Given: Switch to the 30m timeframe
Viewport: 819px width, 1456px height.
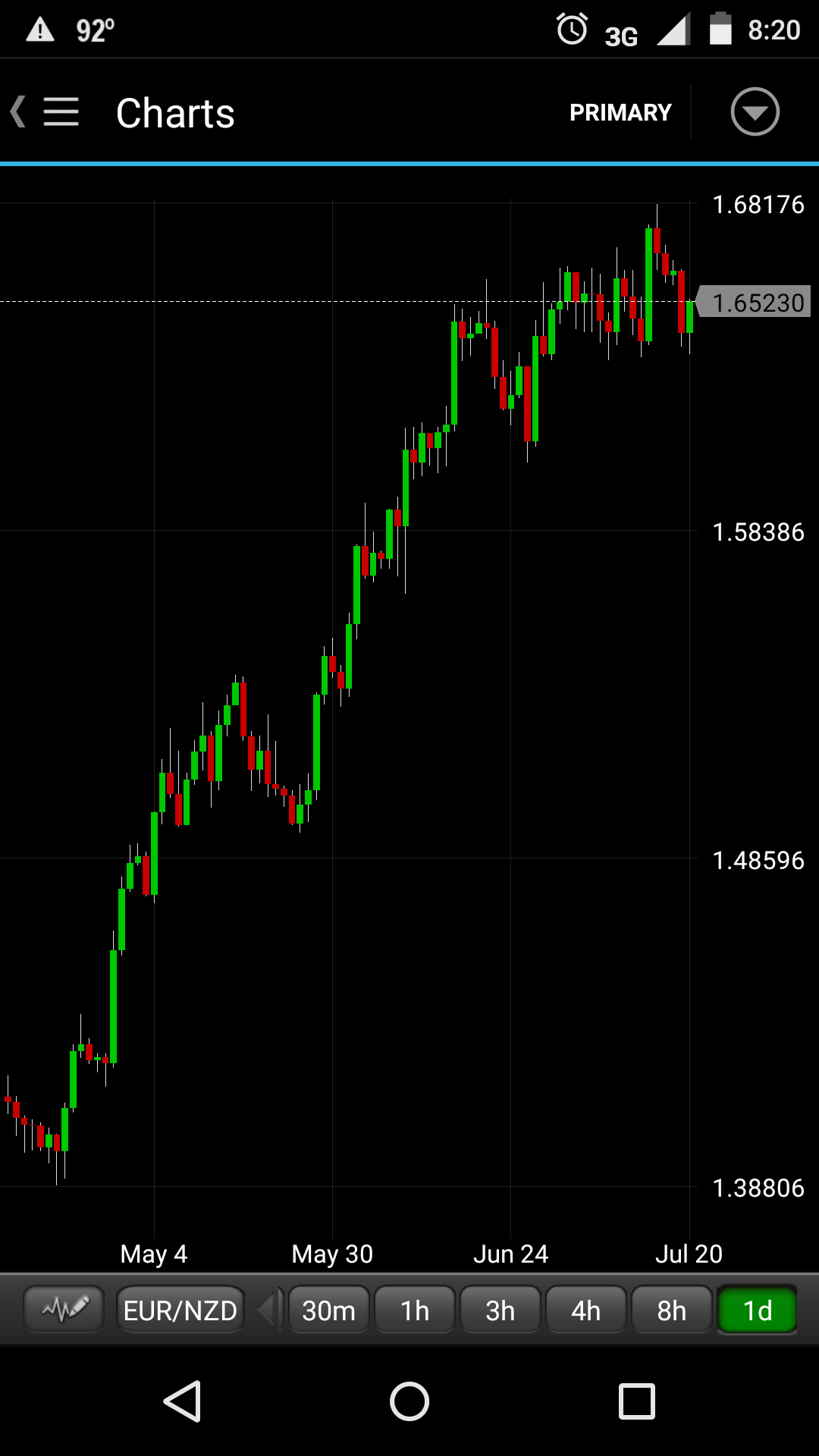Looking at the screenshot, I should pyautogui.click(x=328, y=1310).
